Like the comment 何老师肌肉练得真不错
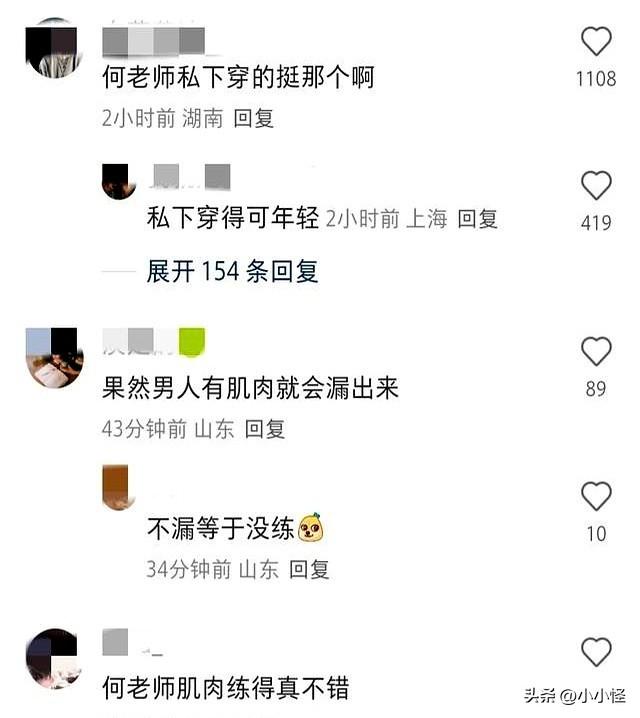Screen dimensions: 640x718 pos(596,651)
